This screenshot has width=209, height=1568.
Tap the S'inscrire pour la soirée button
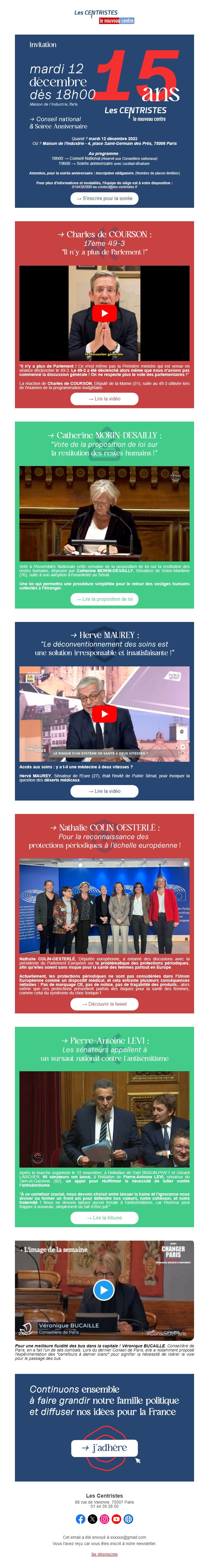coord(104,199)
